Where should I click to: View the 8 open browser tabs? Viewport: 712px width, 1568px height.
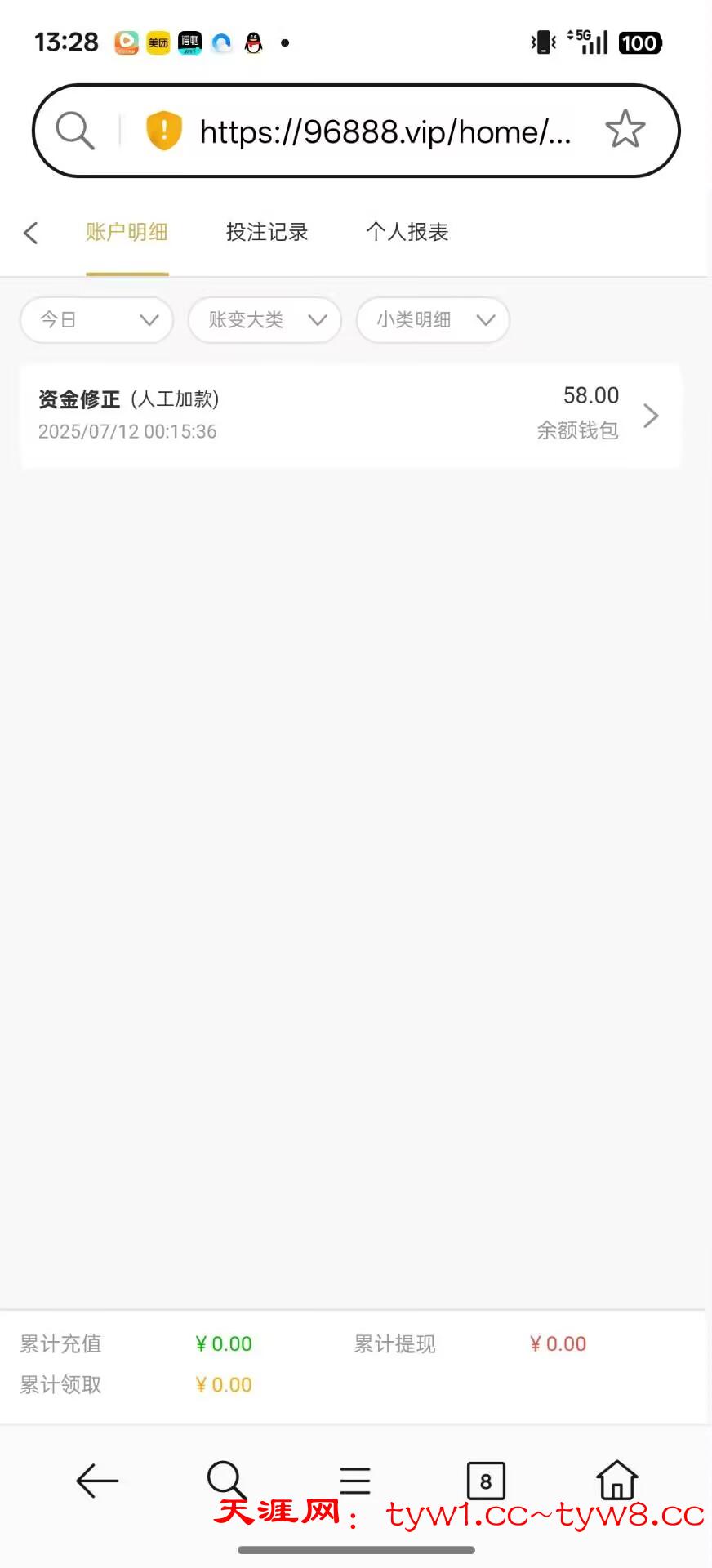click(486, 1481)
